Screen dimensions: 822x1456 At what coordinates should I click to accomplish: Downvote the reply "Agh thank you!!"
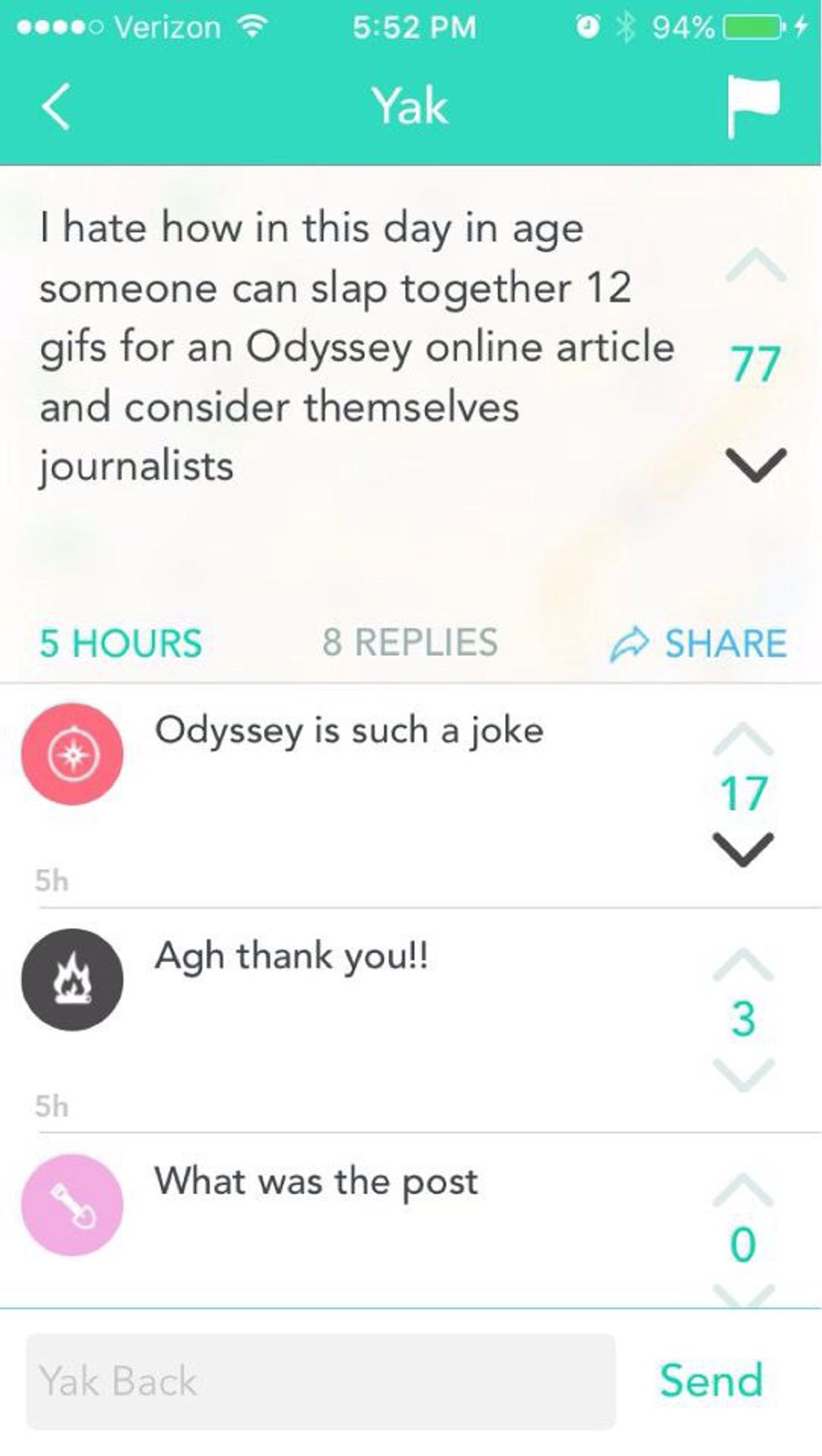coord(743,1074)
